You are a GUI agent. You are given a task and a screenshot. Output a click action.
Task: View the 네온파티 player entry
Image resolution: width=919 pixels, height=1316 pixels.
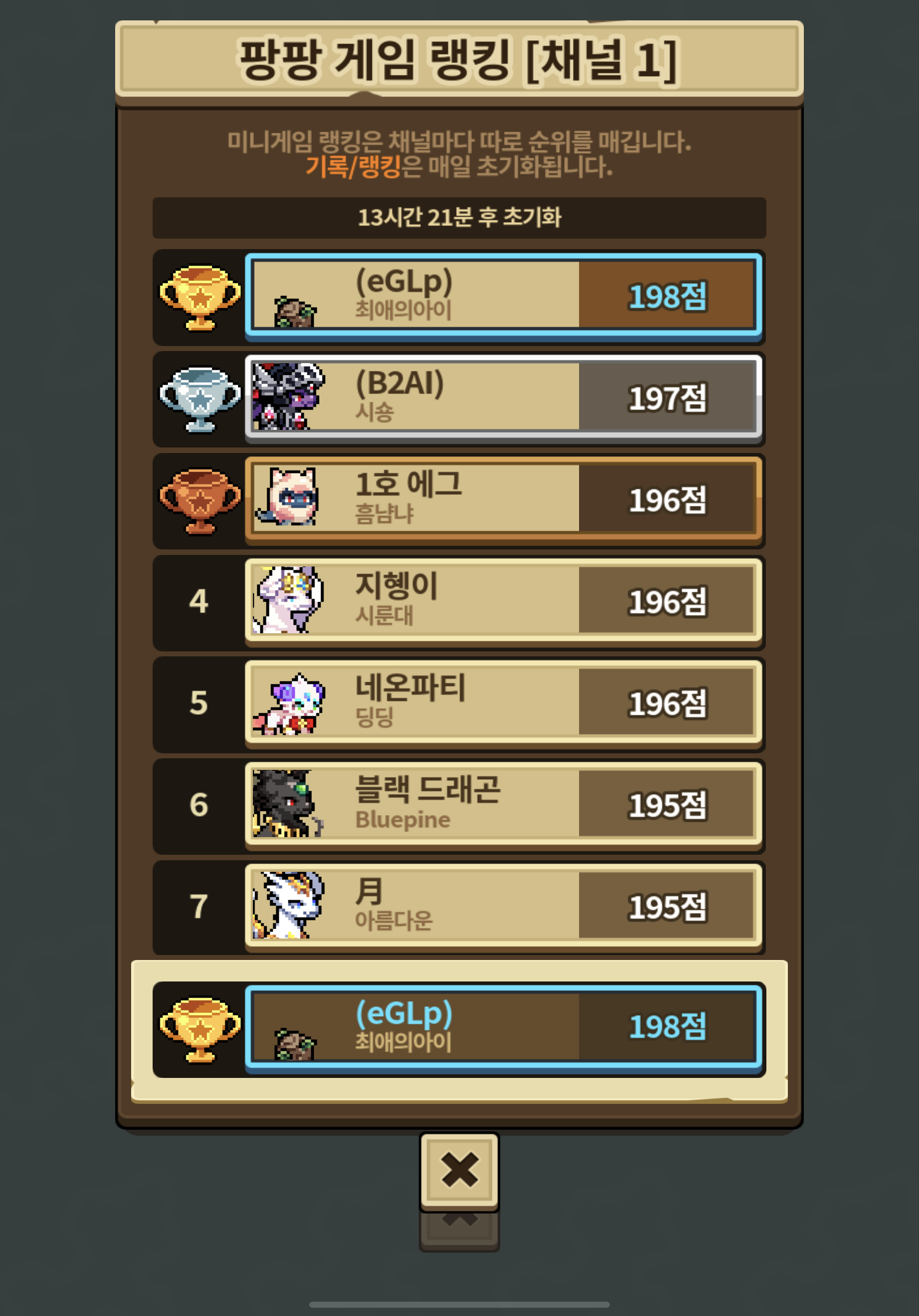503,702
